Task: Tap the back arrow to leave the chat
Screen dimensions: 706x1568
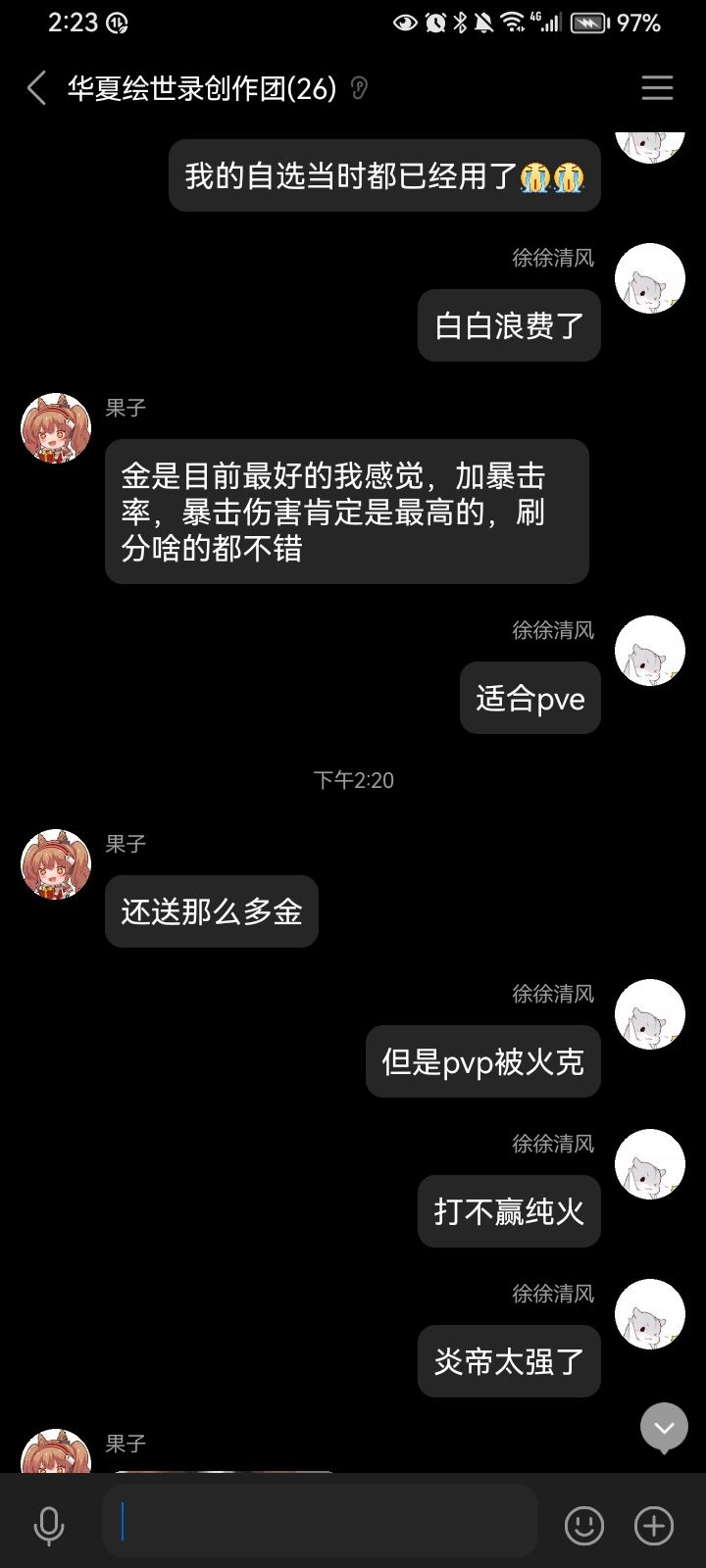Action: click(35, 88)
